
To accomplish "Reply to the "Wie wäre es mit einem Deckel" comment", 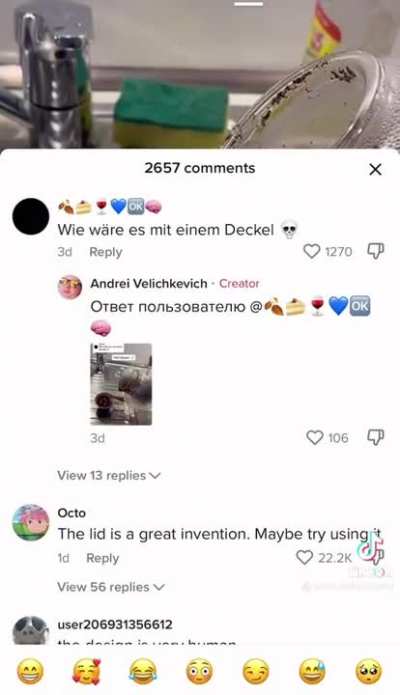I will click(106, 252).
